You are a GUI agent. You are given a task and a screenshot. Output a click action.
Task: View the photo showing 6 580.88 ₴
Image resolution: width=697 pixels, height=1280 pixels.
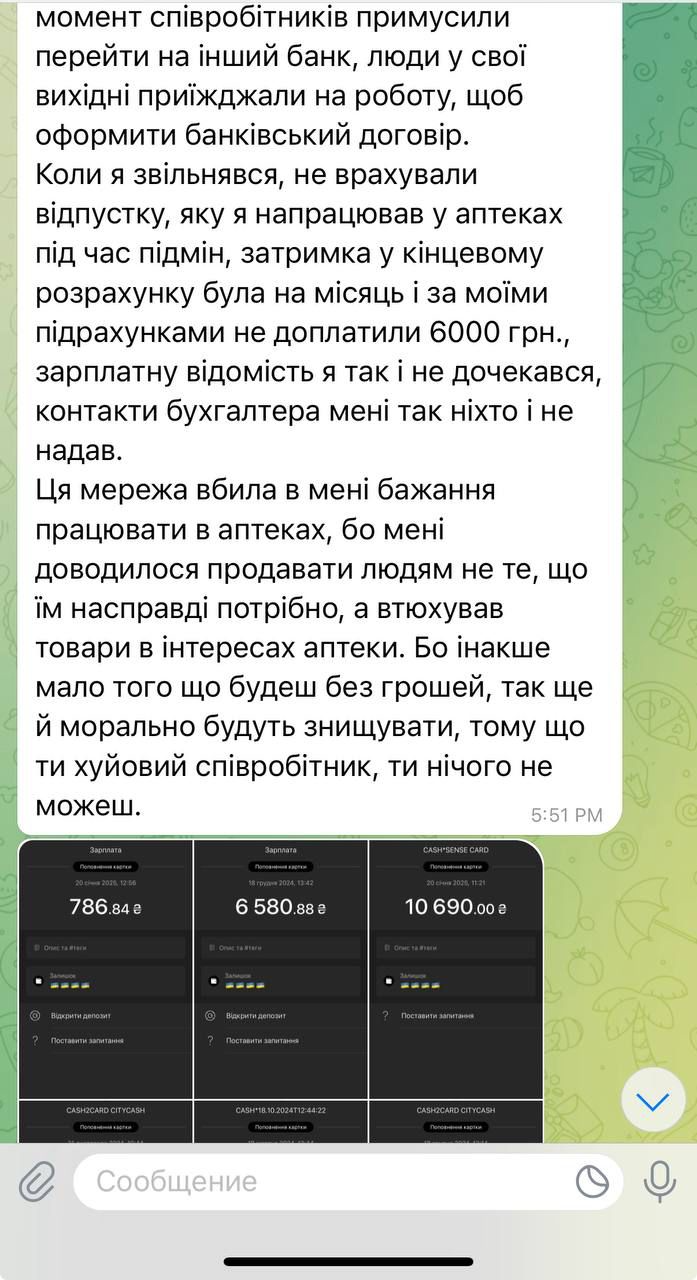[281, 968]
